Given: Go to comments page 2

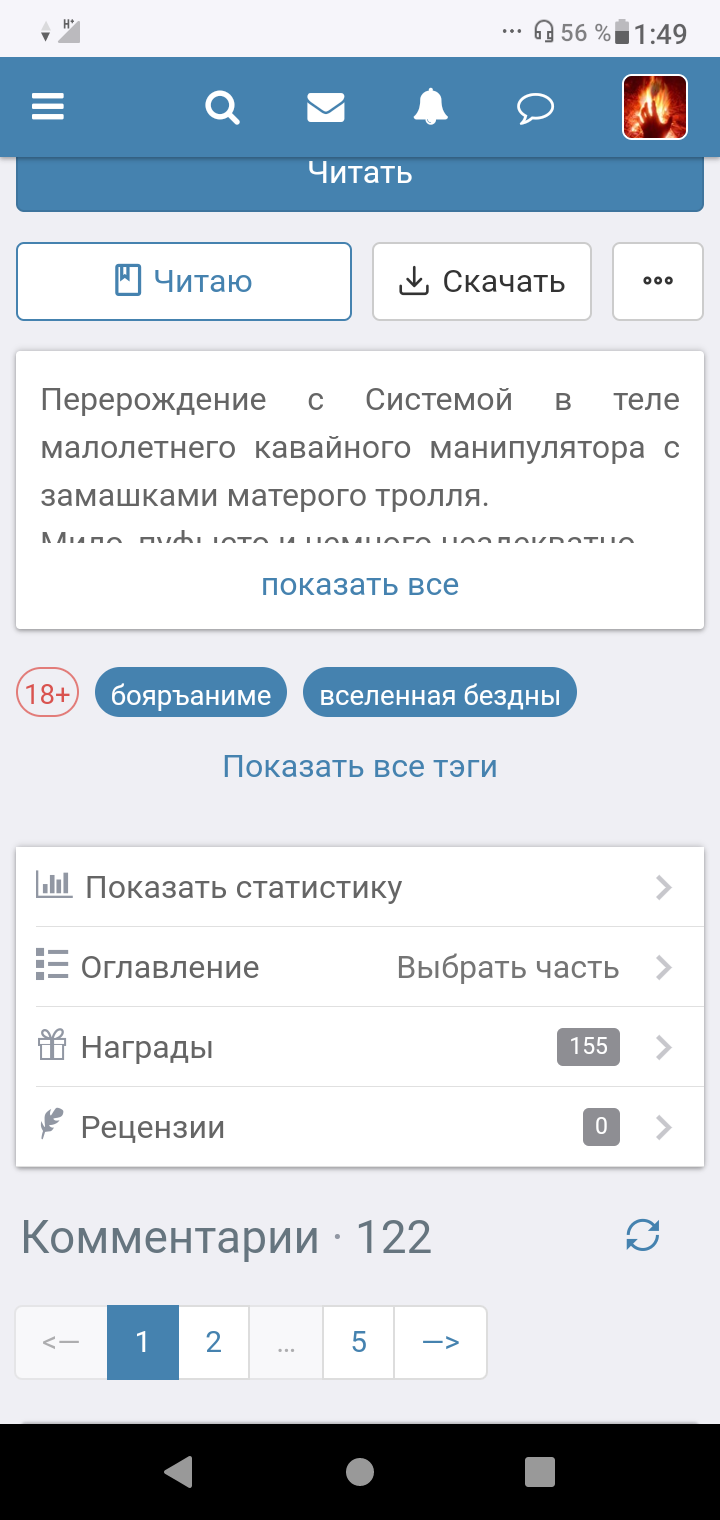Looking at the screenshot, I should [214, 1342].
